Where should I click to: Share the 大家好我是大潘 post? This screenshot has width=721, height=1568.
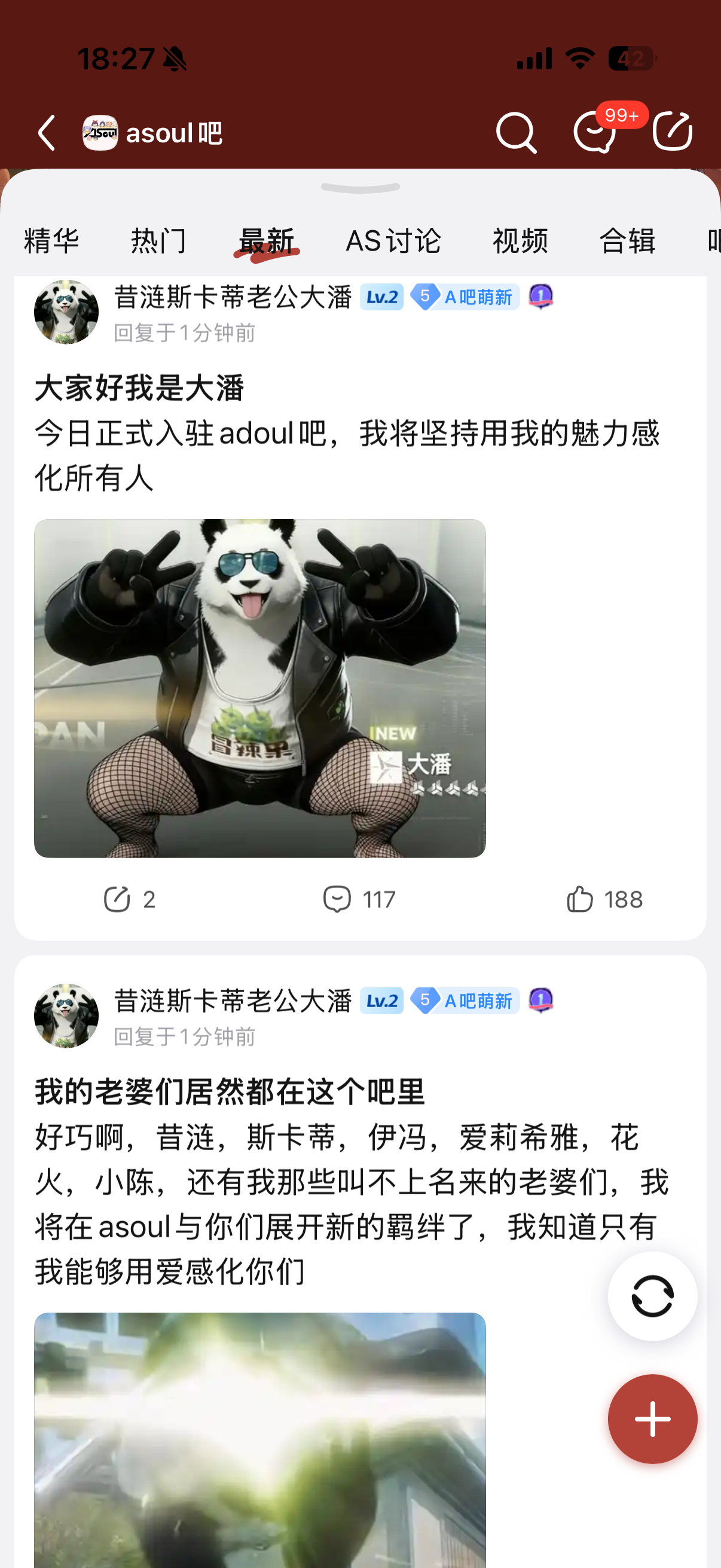(x=129, y=899)
